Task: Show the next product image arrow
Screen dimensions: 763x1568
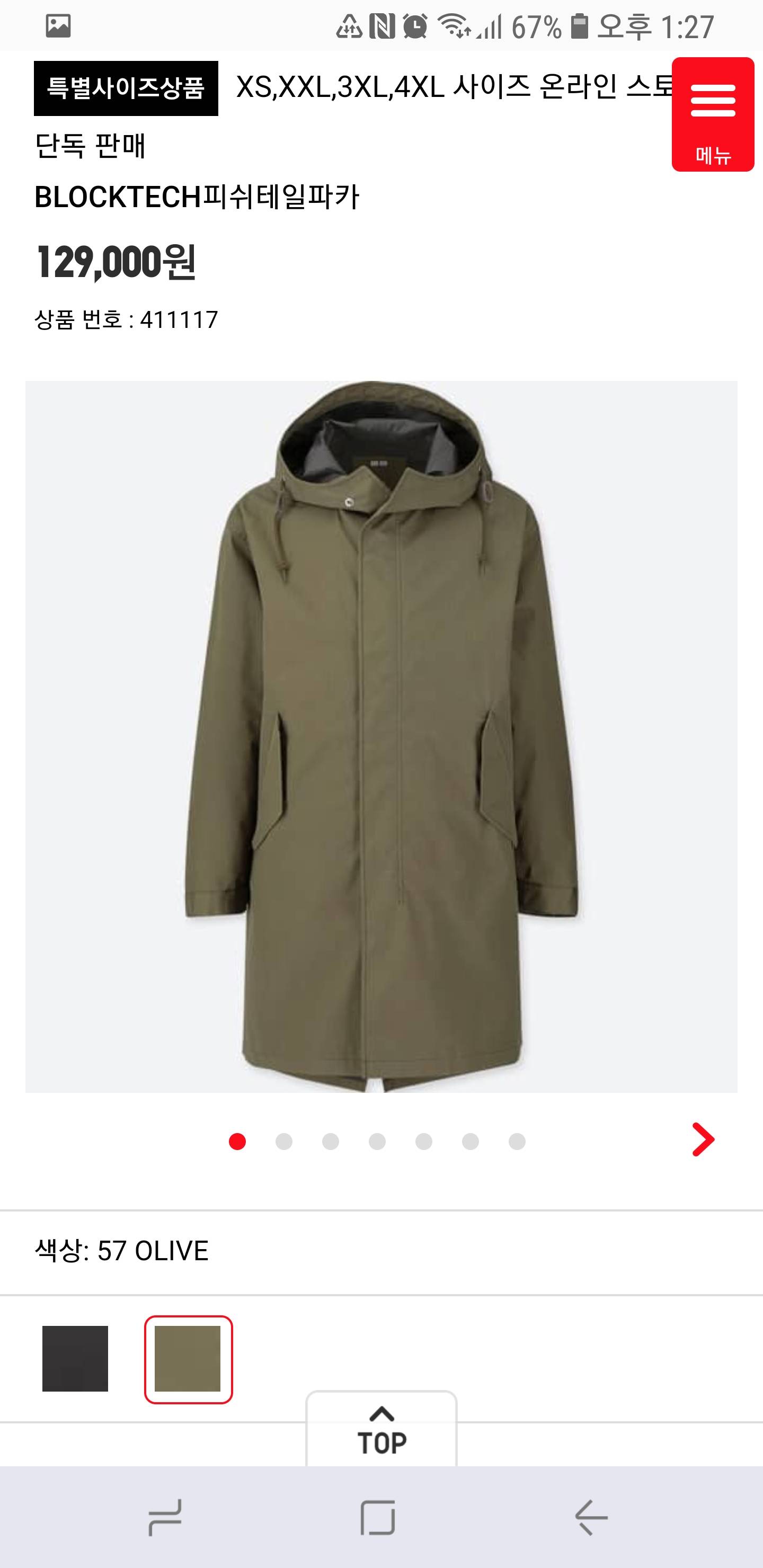Action: point(703,1139)
